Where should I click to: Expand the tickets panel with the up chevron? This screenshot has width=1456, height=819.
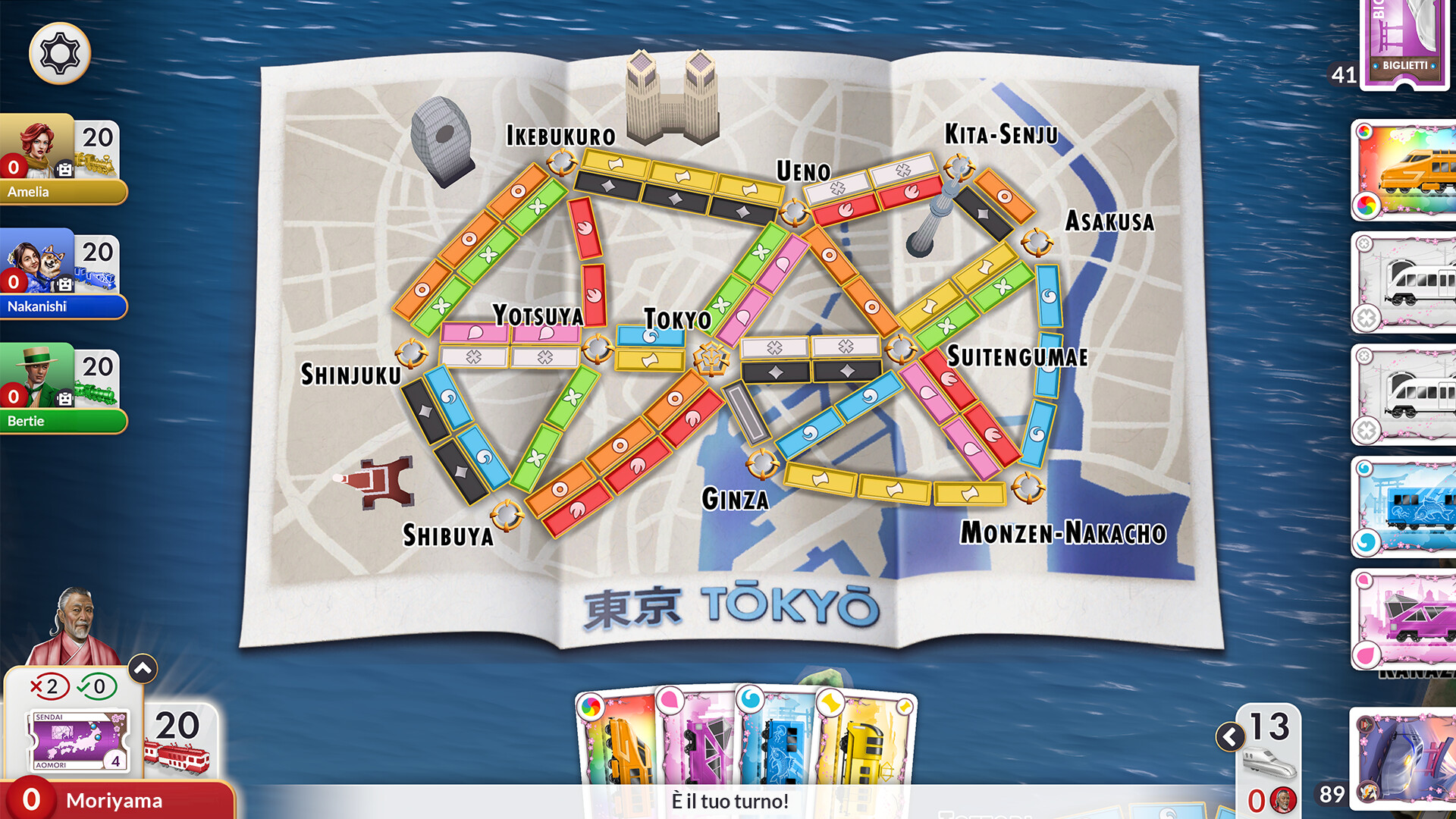pos(143,669)
